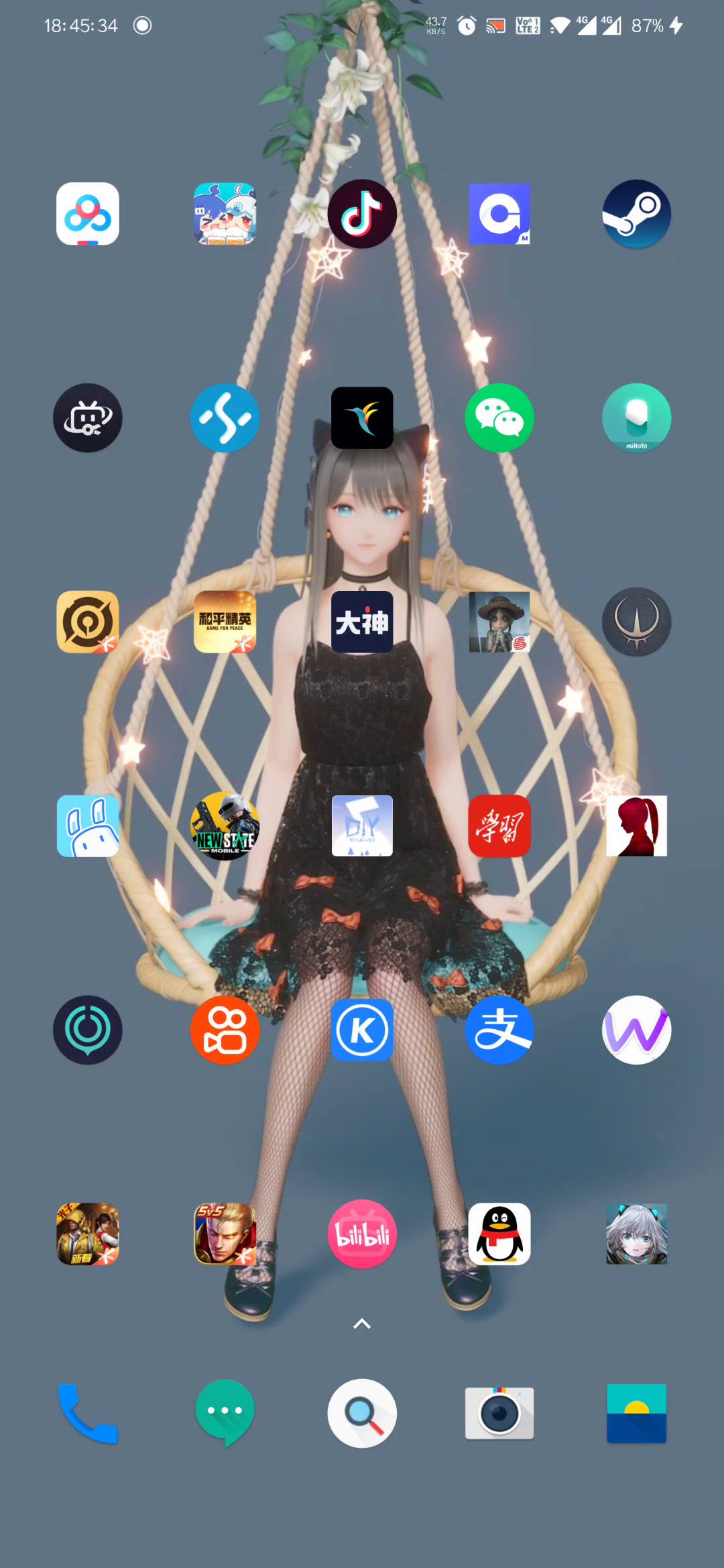Launch the Camera app
Screen dimensions: 724x1568
tap(499, 1413)
